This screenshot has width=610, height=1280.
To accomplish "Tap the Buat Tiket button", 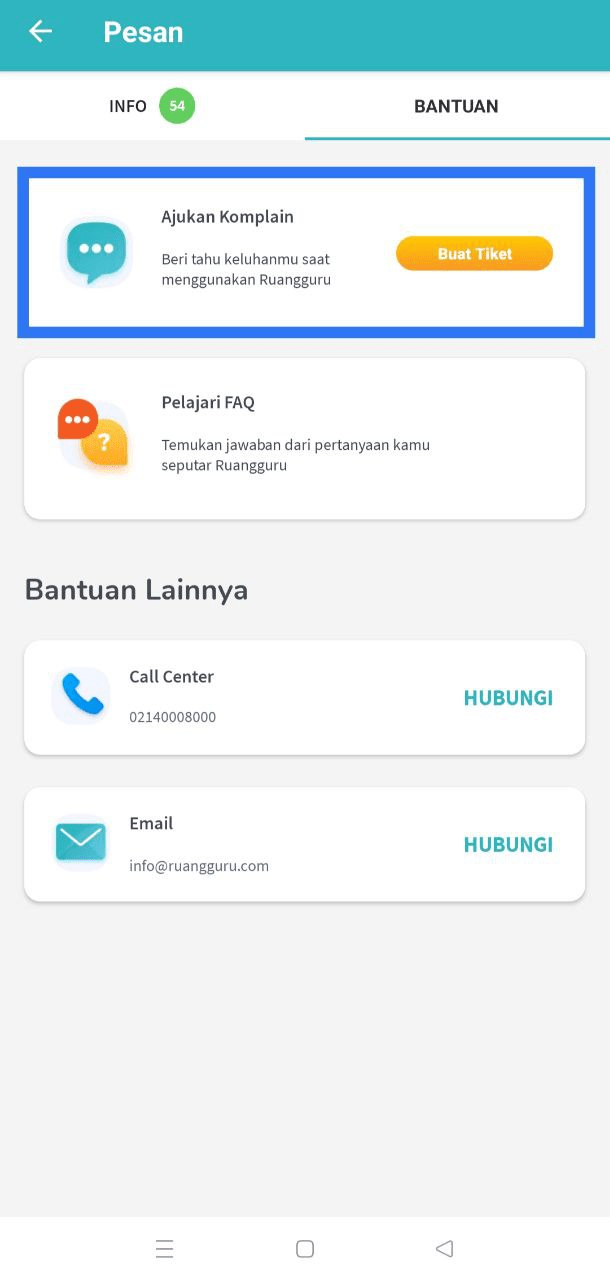I will coord(474,254).
